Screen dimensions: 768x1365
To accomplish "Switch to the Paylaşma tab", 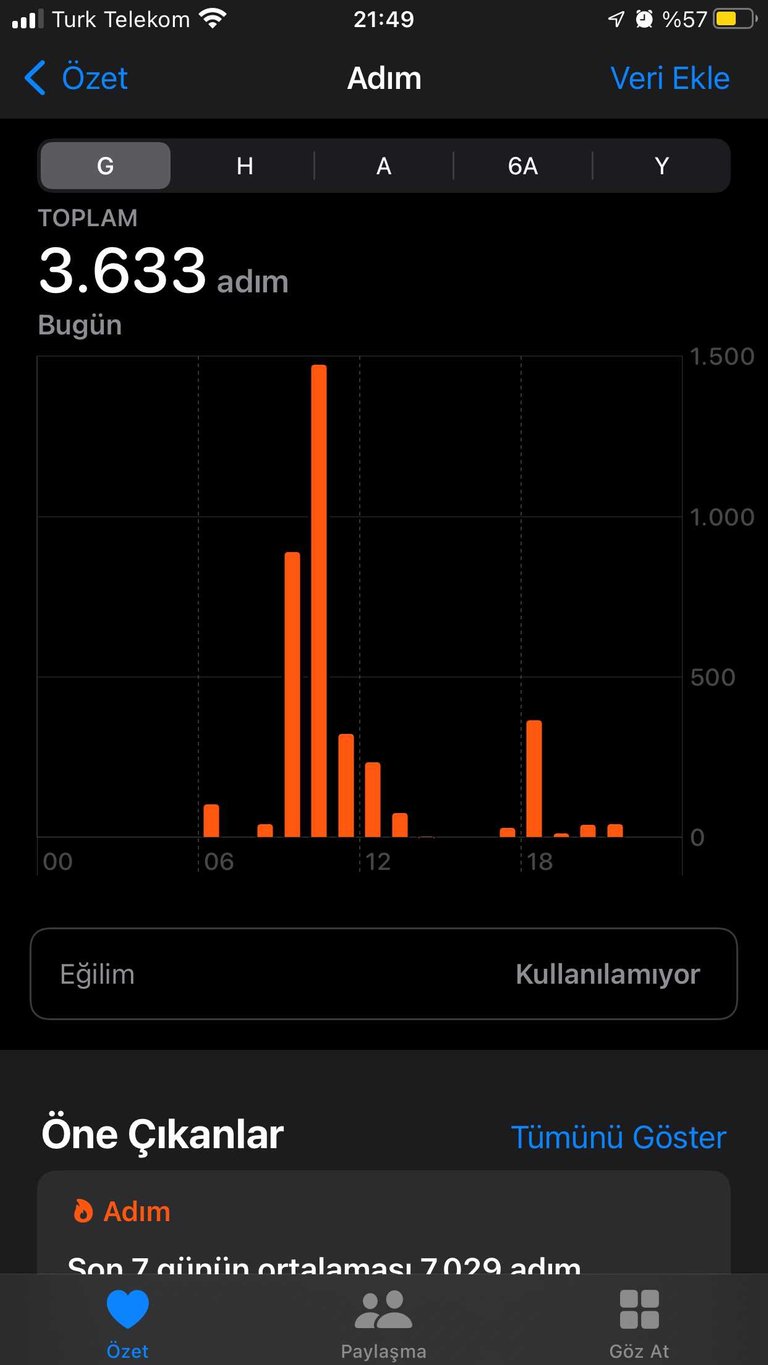I will point(384,1323).
